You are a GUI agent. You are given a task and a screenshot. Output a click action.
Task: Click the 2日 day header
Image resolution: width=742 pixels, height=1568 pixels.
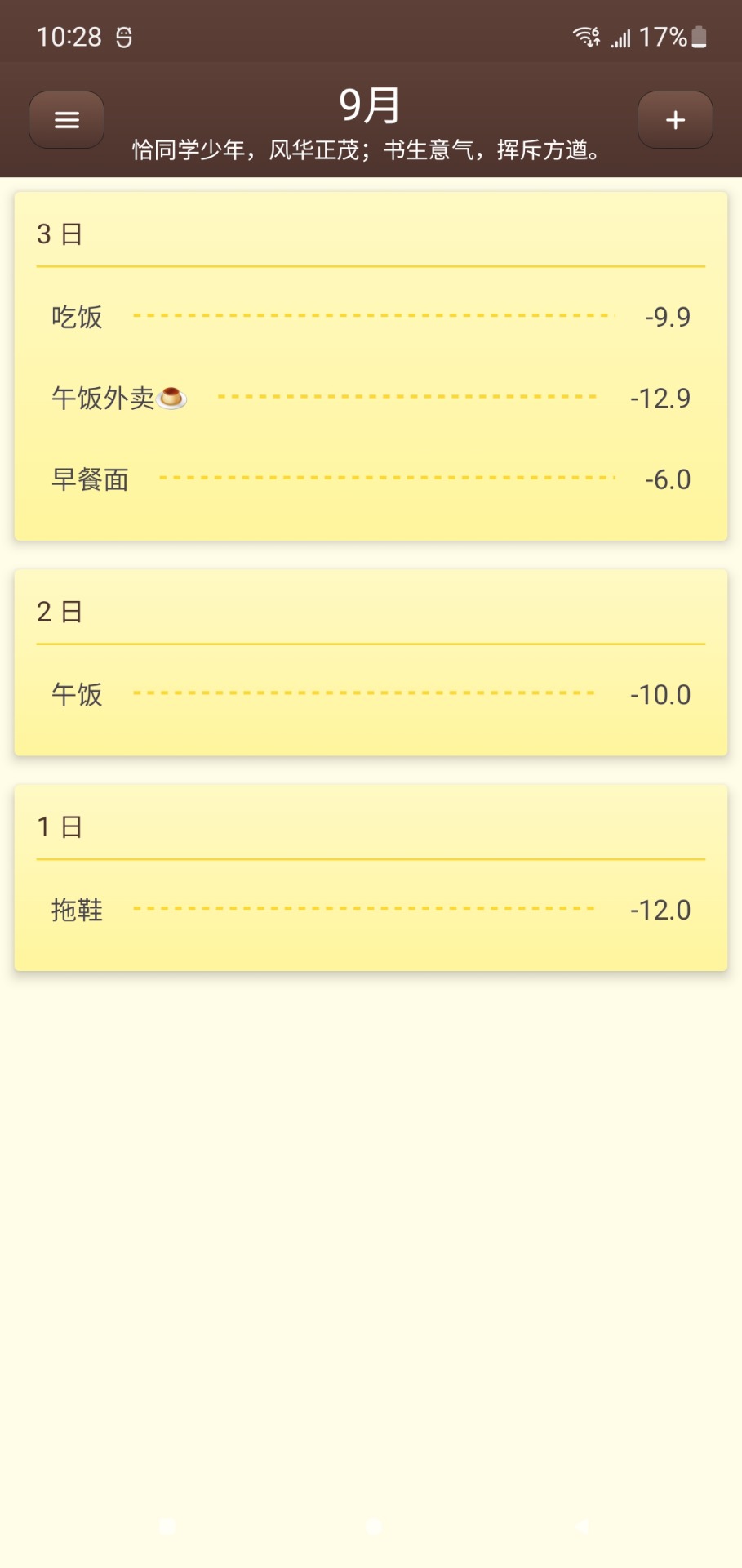[59, 611]
